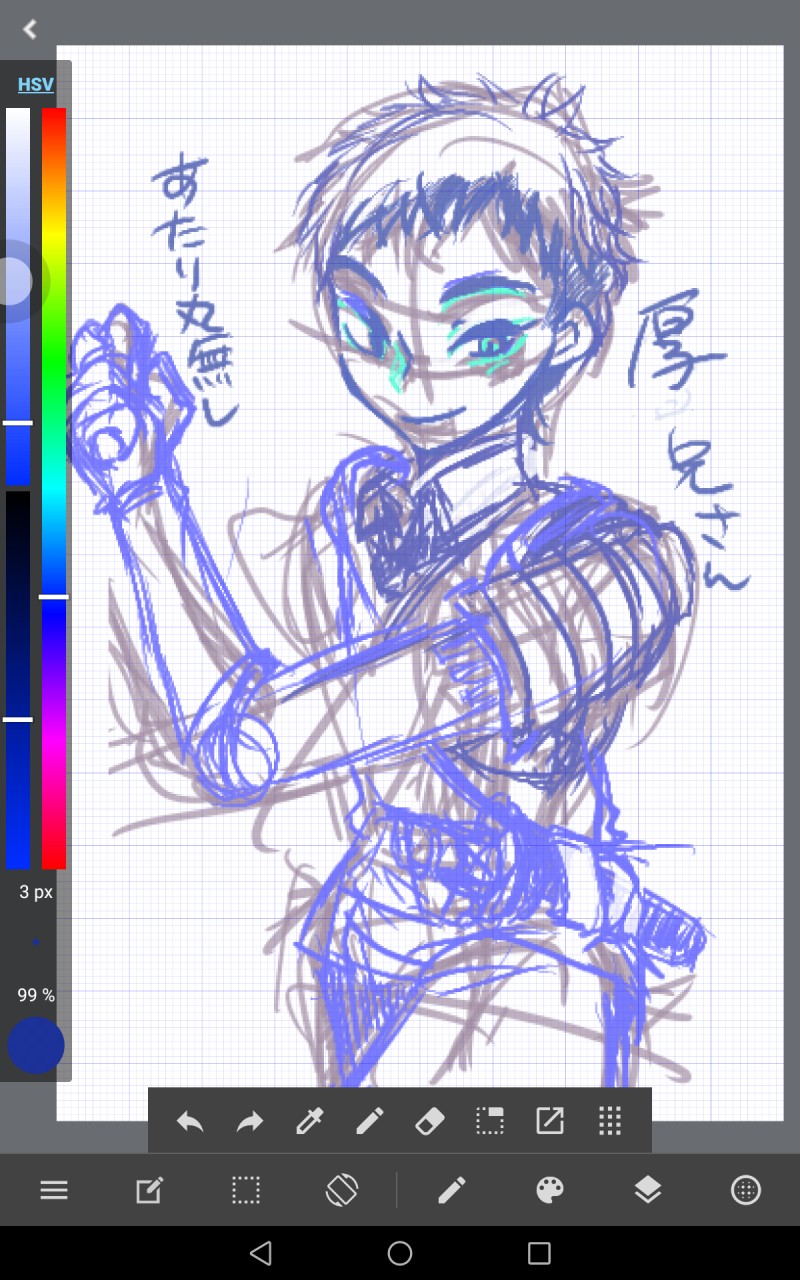800x1280 pixels.
Task: Open the layers panel
Action: pos(648,1190)
